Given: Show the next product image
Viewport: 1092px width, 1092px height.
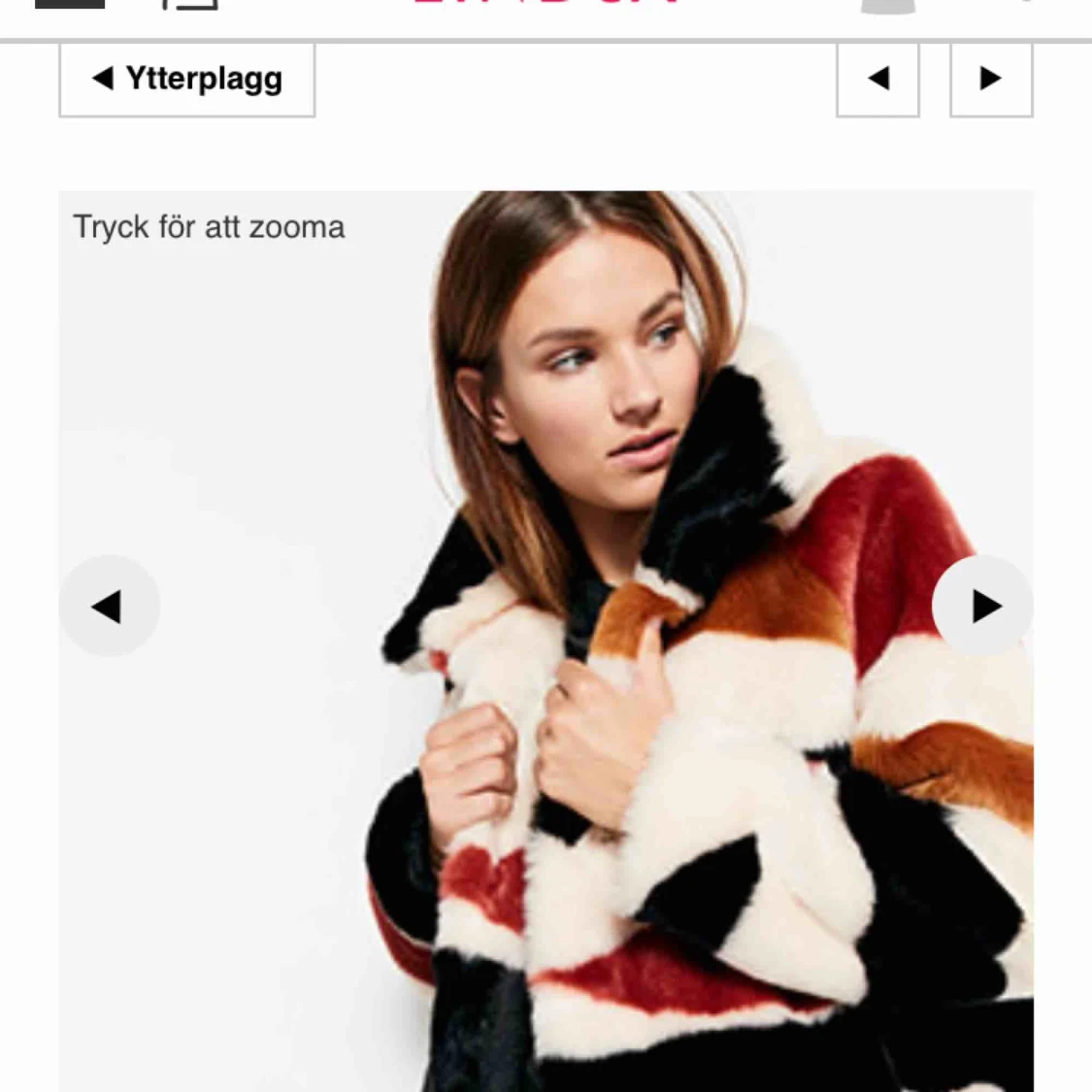Looking at the screenshot, I should (982, 606).
